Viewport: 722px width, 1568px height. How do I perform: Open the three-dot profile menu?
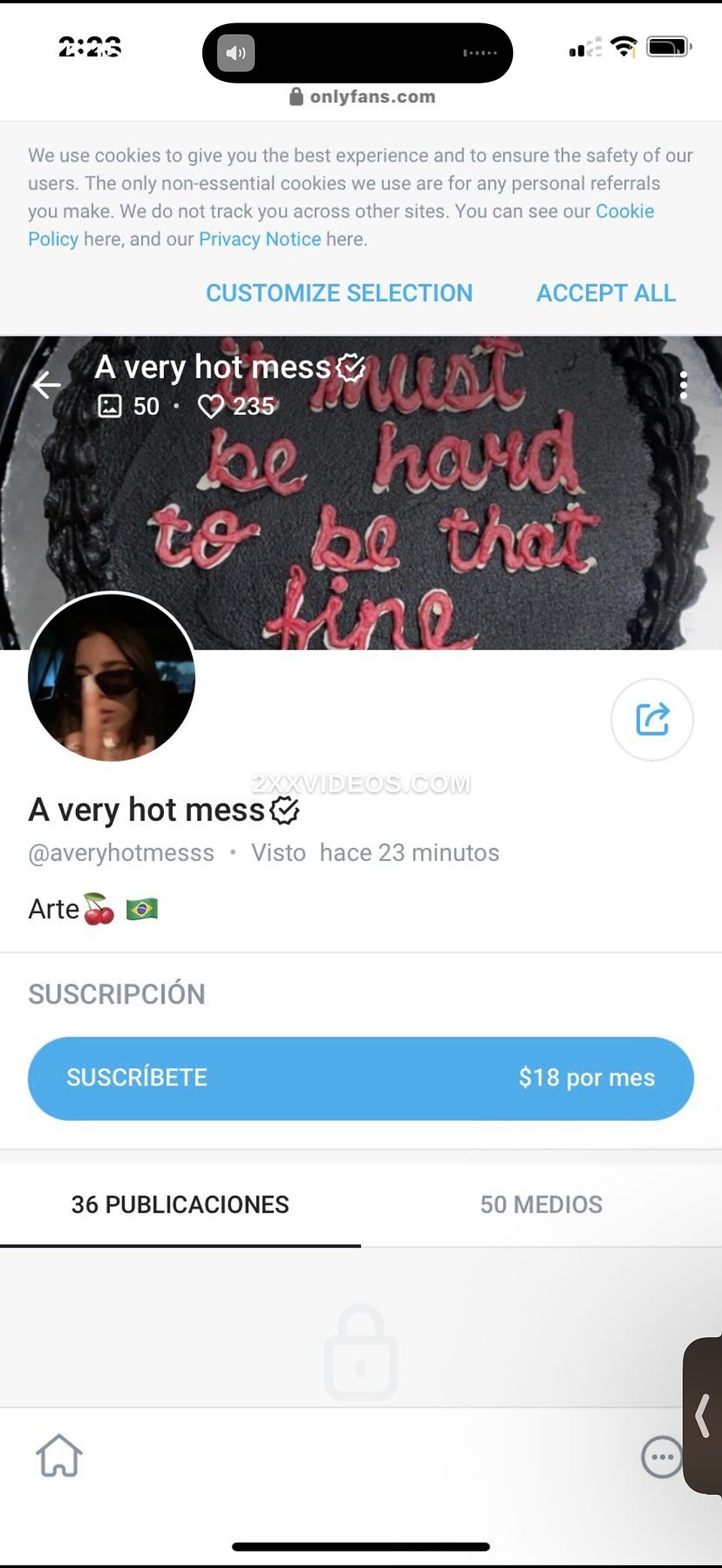683,385
